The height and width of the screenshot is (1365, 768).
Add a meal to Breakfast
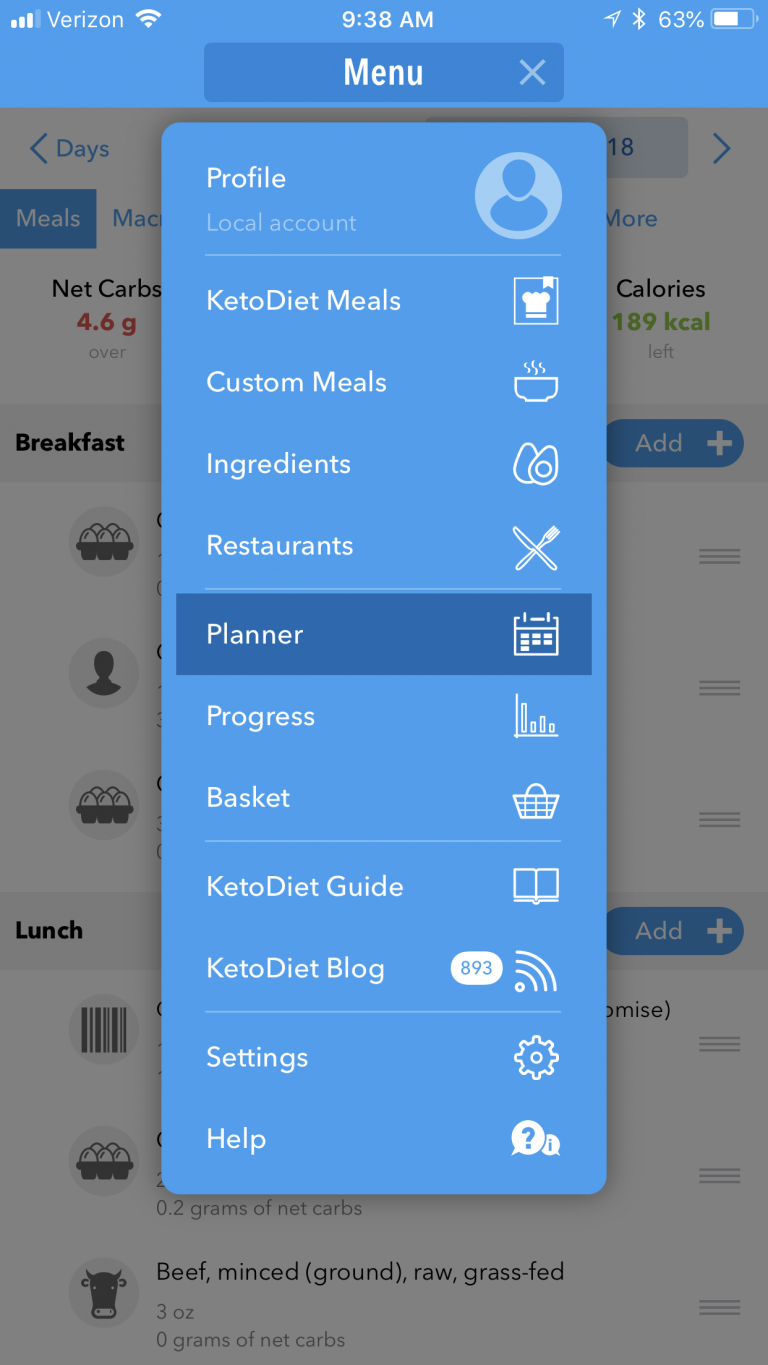pos(675,443)
